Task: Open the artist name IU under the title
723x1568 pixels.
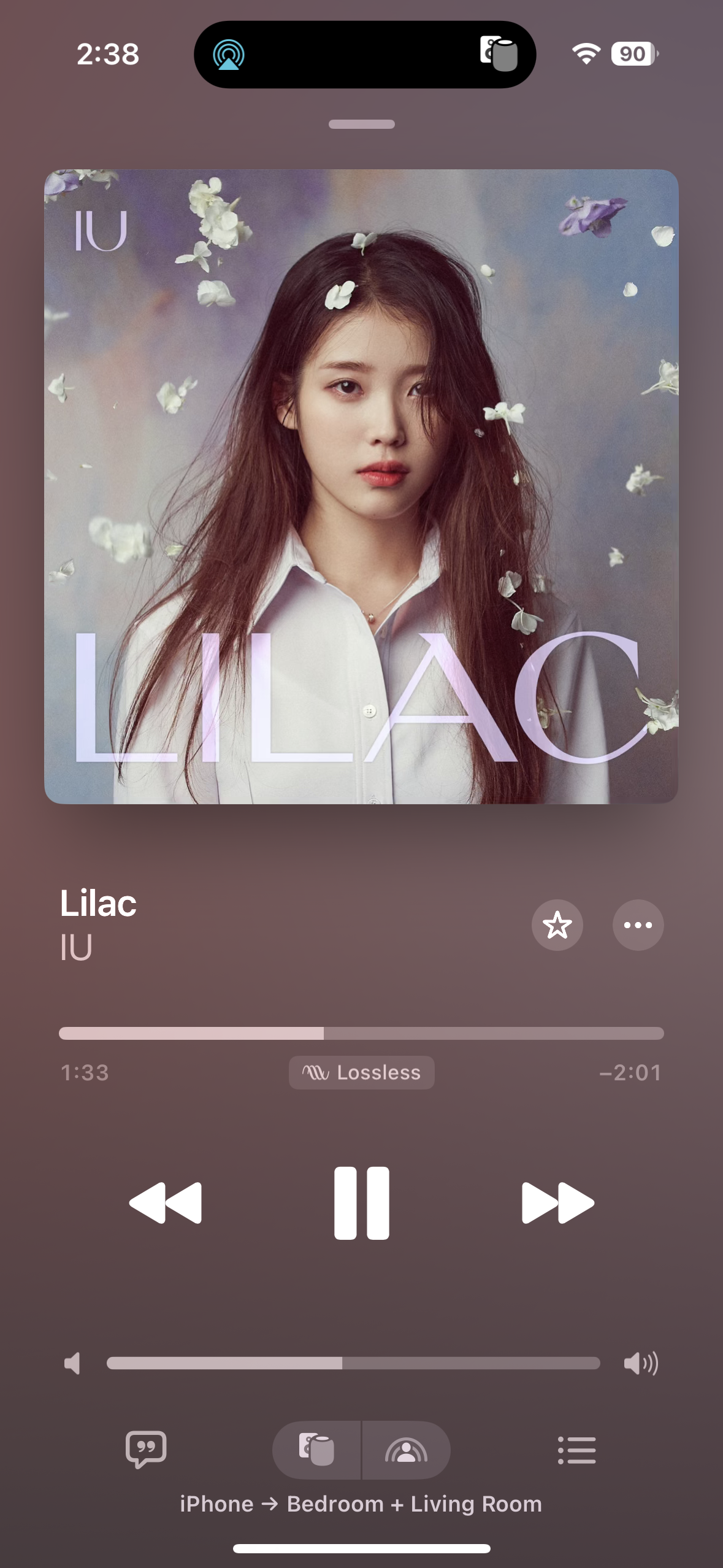Action: (76, 948)
